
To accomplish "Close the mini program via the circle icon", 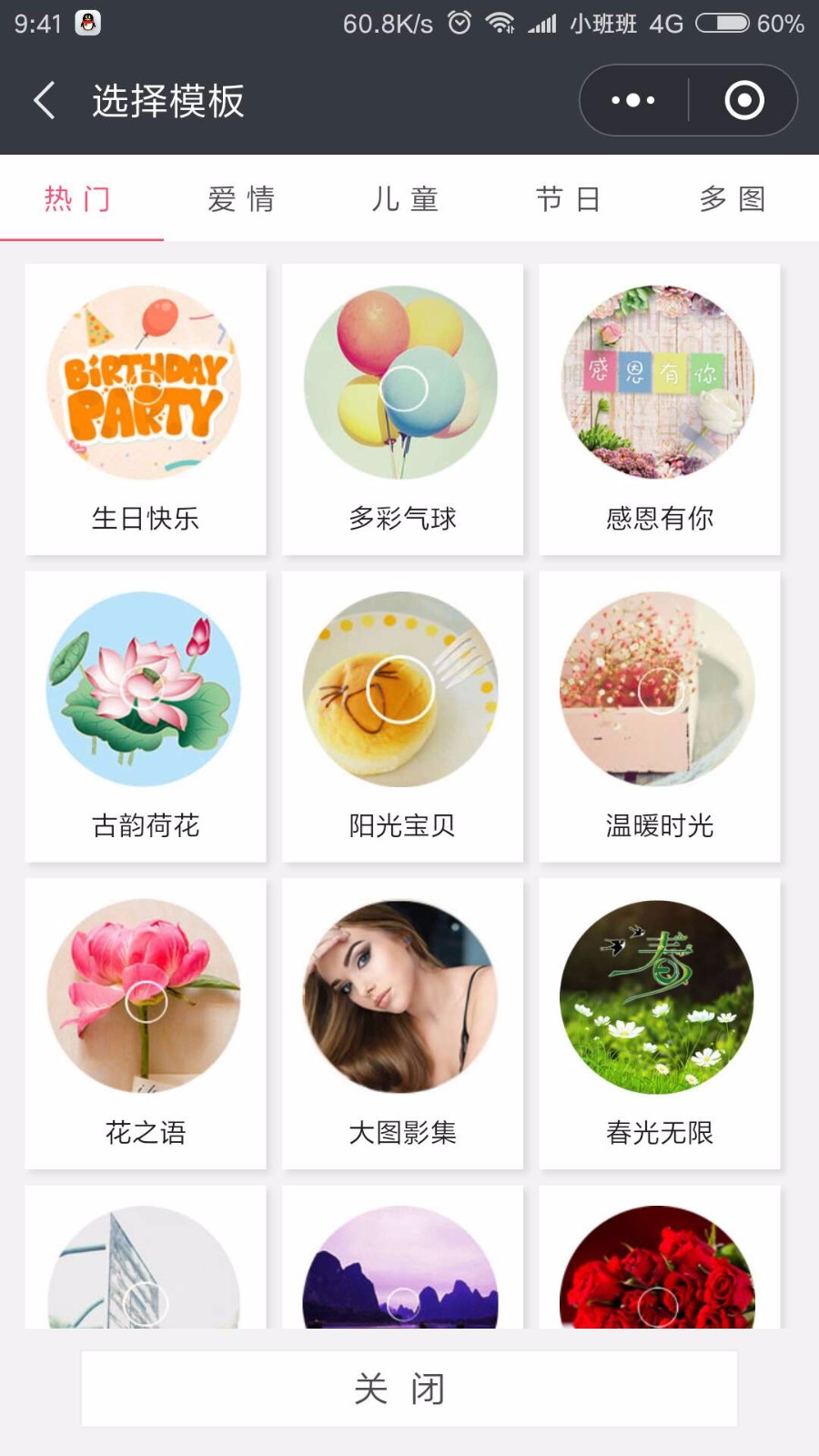I will pos(743,100).
